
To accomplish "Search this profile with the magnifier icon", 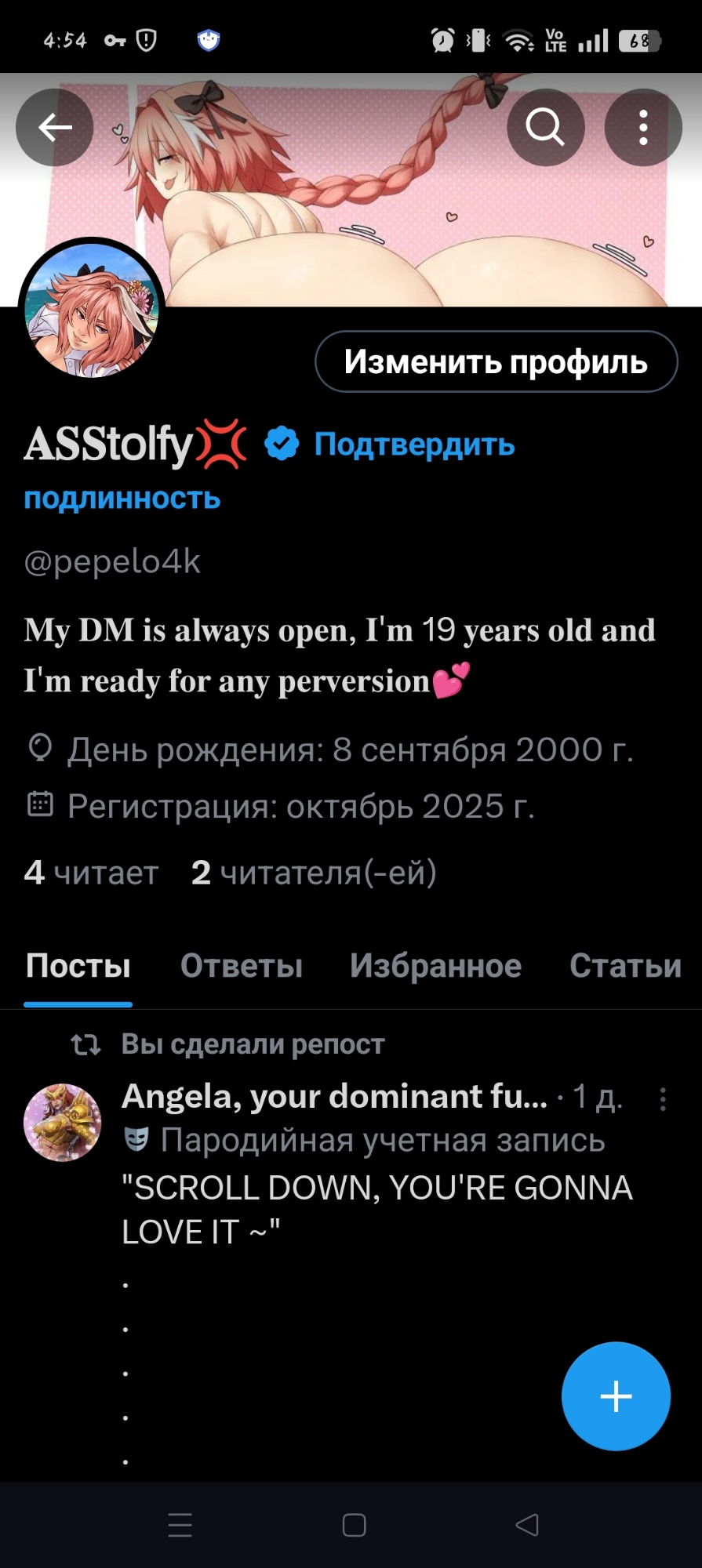I will pos(545,127).
